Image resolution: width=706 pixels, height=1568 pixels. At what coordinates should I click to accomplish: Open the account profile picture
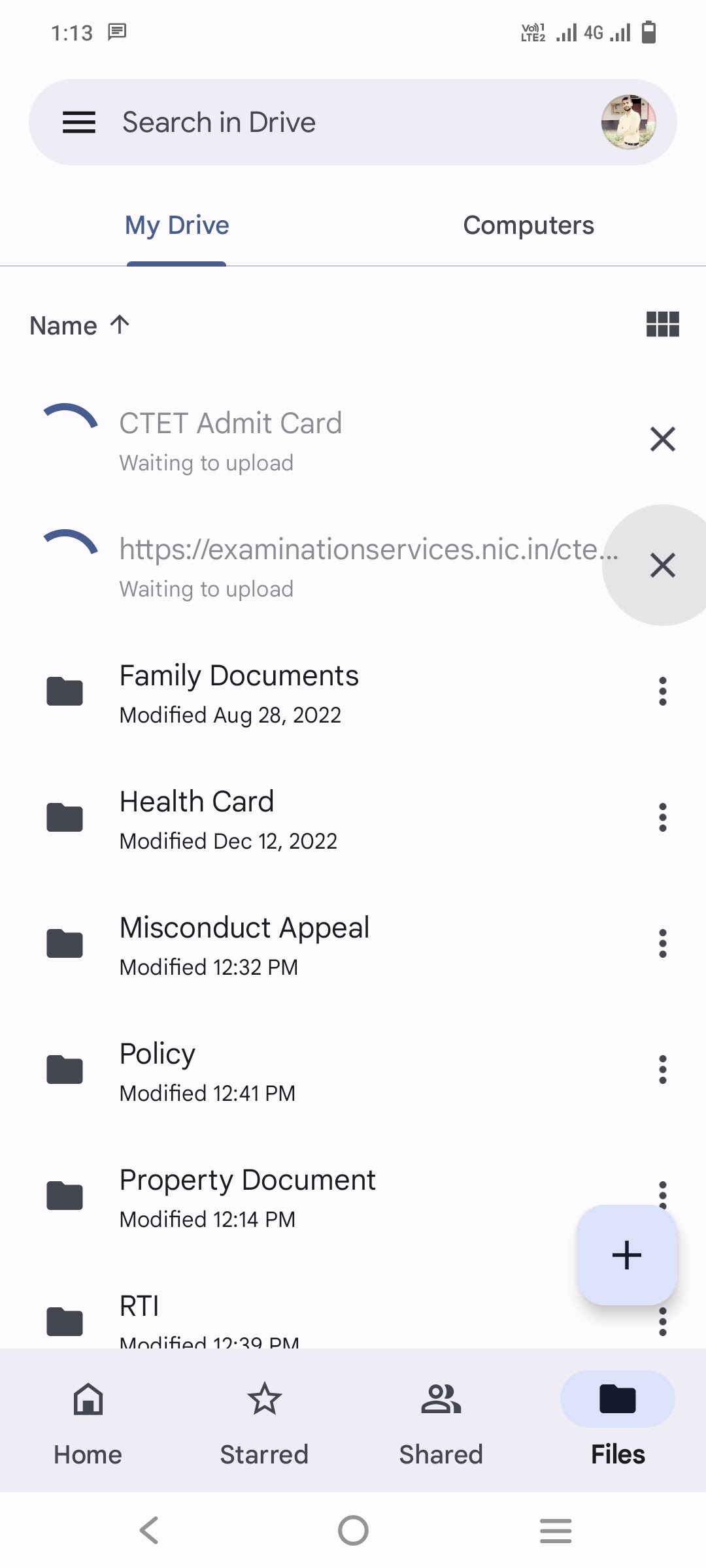[629, 122]
